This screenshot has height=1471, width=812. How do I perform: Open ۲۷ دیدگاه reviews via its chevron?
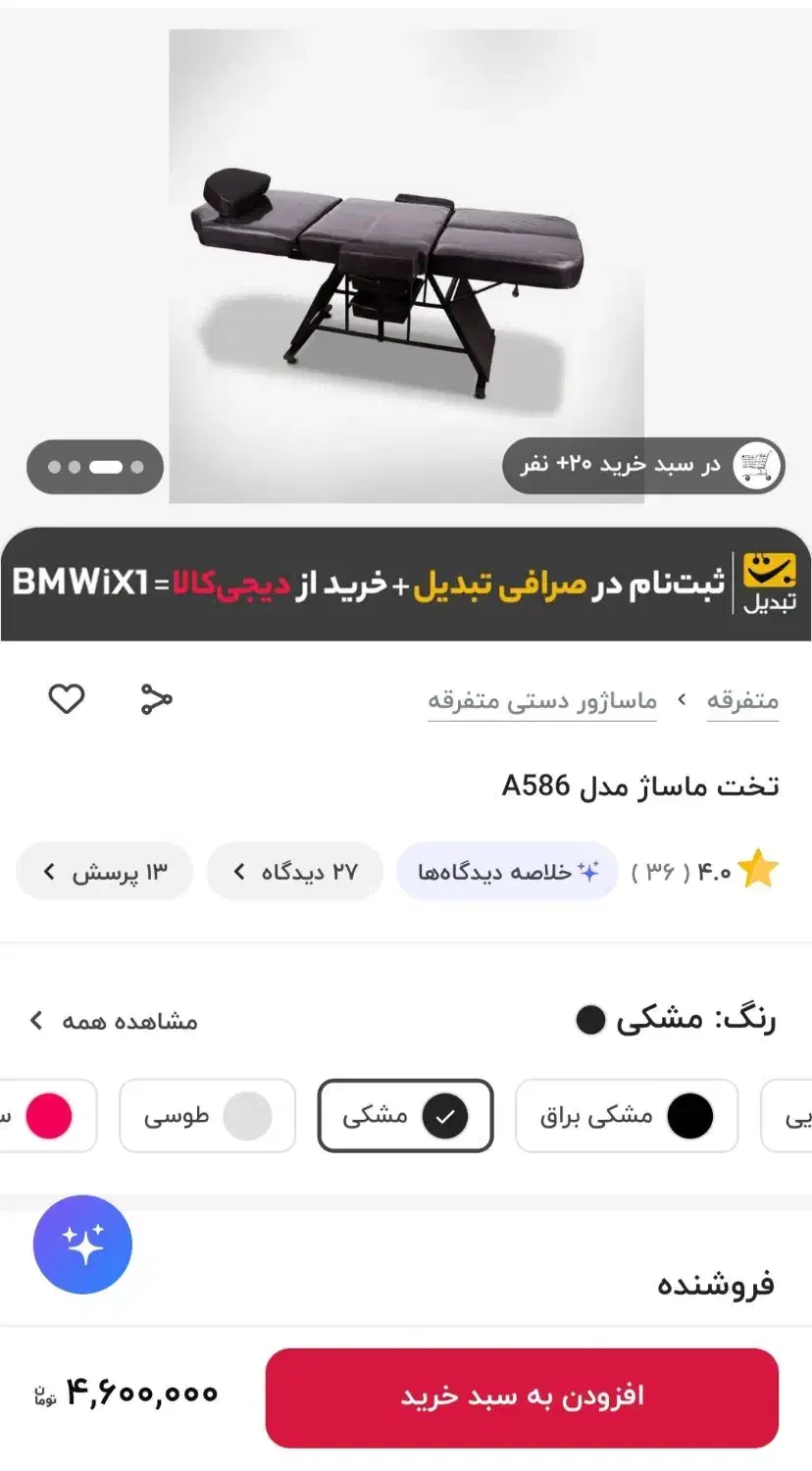tap(294, 871)
